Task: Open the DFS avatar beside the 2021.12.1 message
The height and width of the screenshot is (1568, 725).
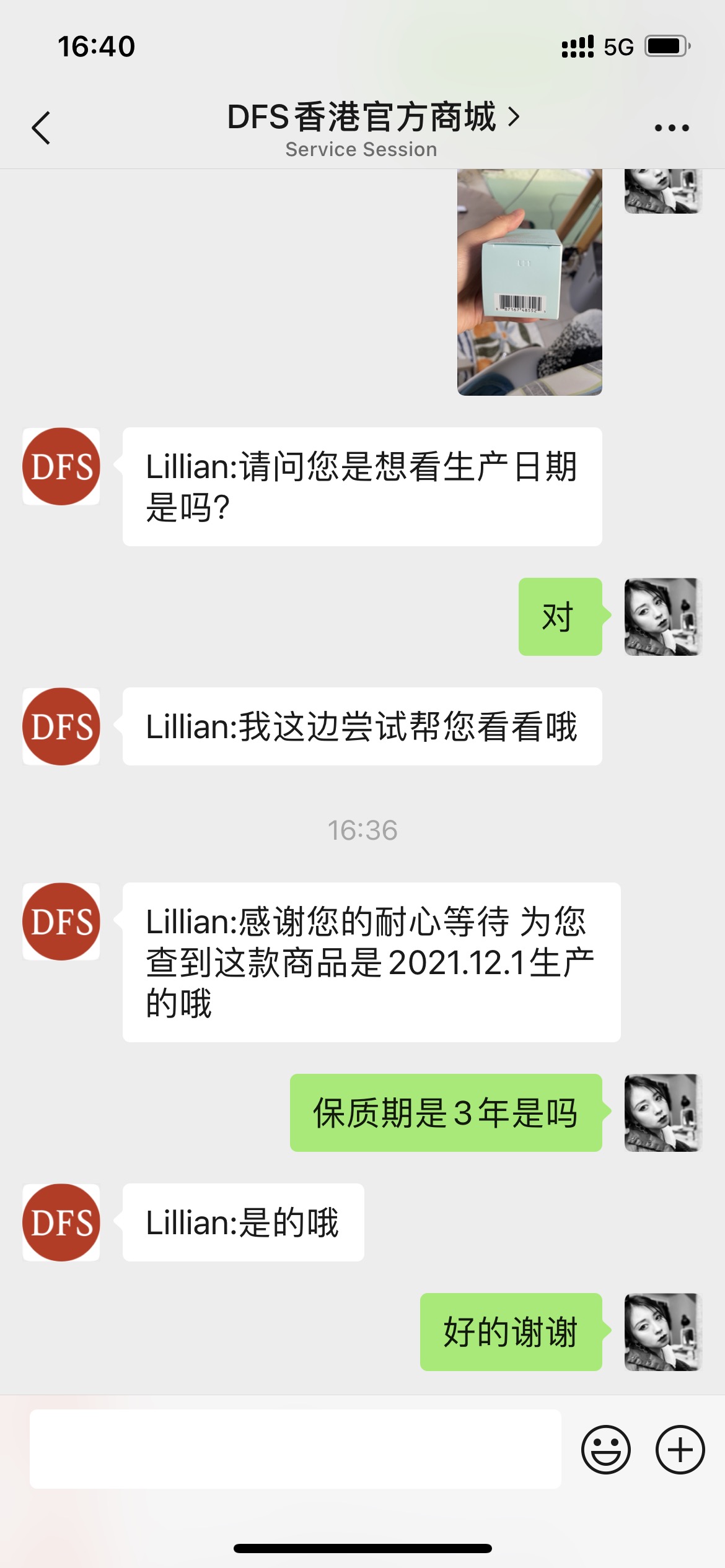Action: (x=61, y=921)
